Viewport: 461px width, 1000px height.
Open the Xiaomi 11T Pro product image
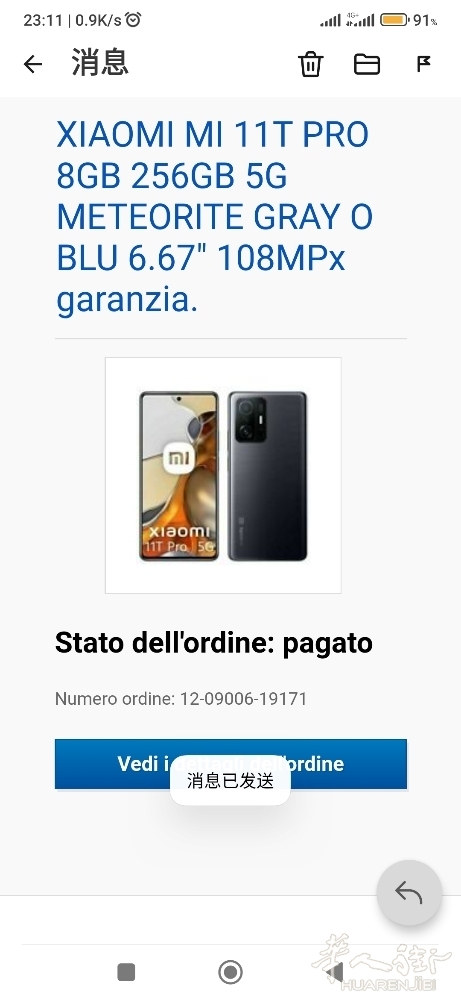[x=223, y=475]
